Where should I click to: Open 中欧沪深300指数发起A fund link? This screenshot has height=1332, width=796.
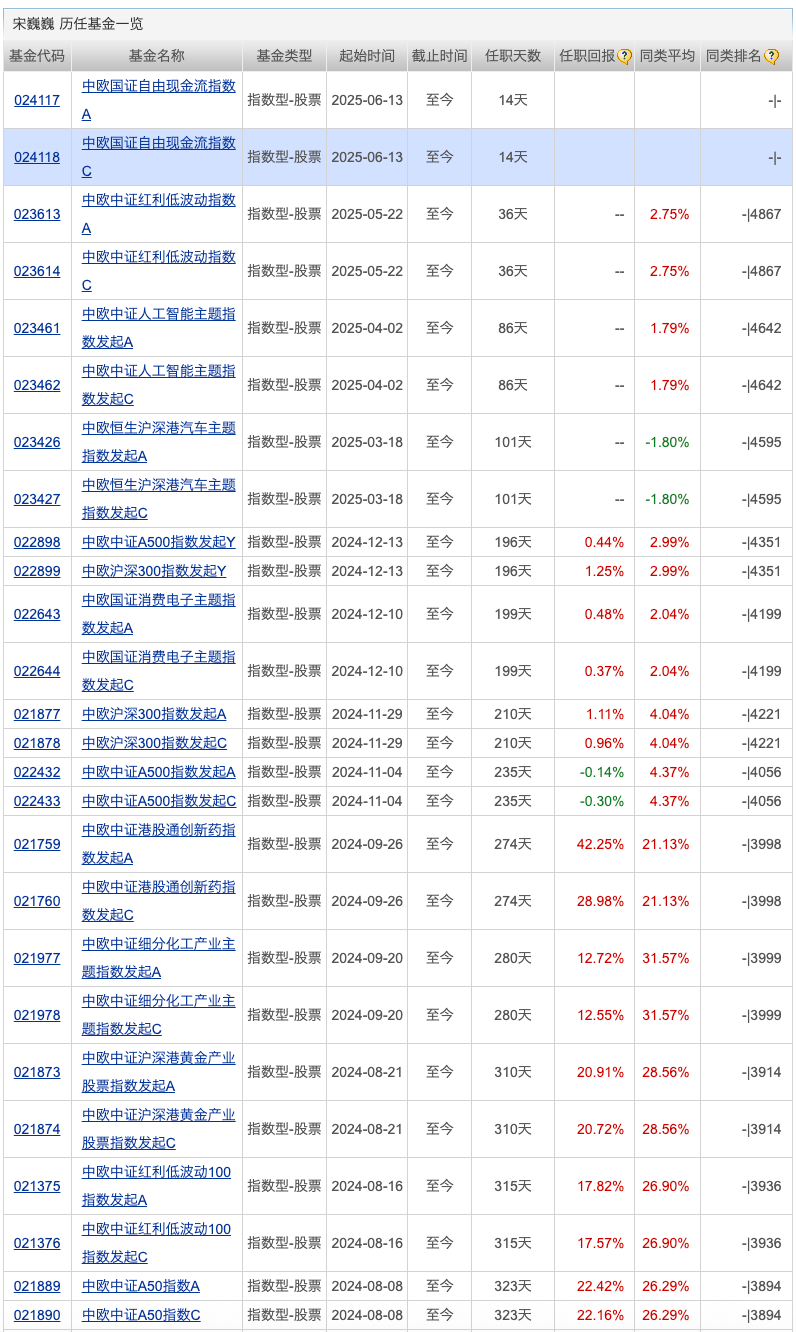click(x=154, y=714)
